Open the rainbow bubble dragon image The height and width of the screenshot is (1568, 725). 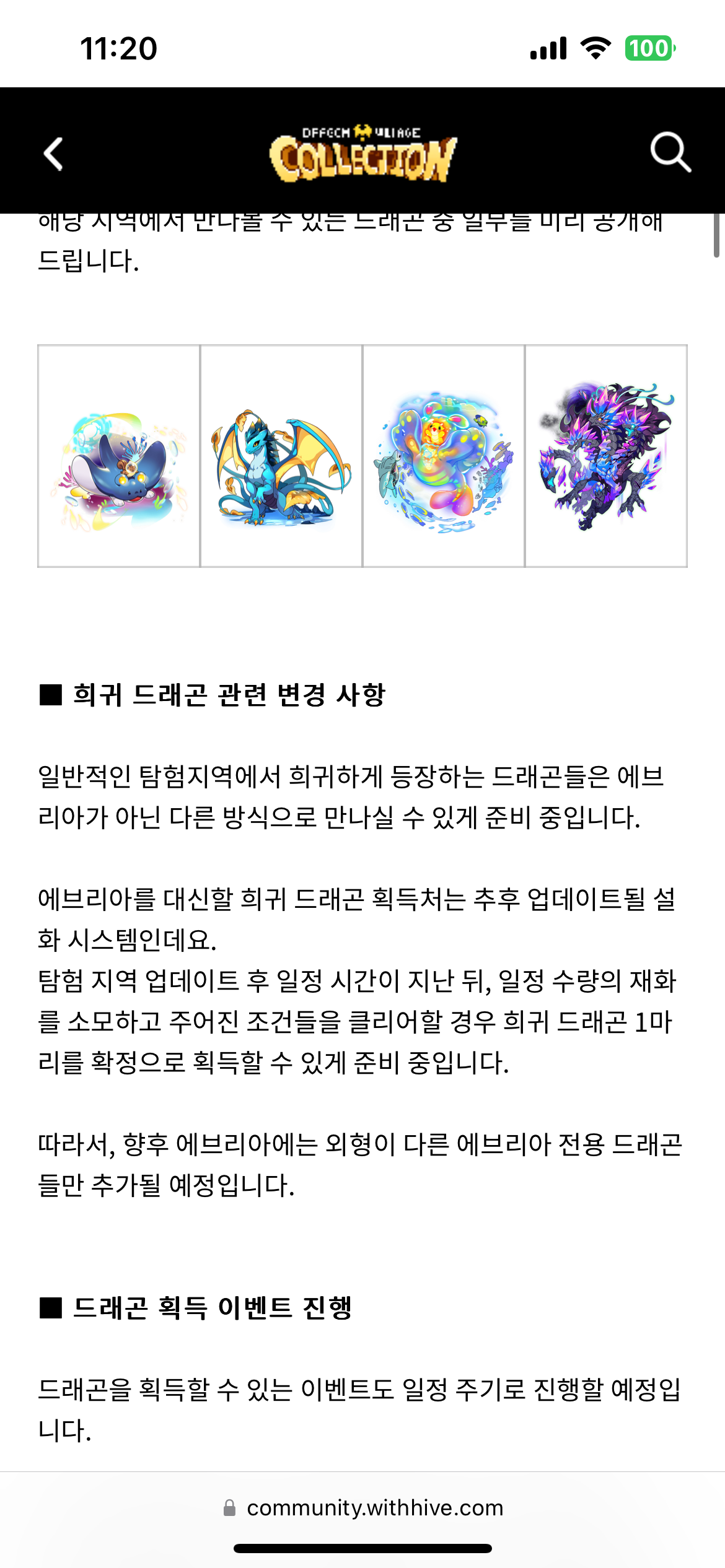[444, 456]
